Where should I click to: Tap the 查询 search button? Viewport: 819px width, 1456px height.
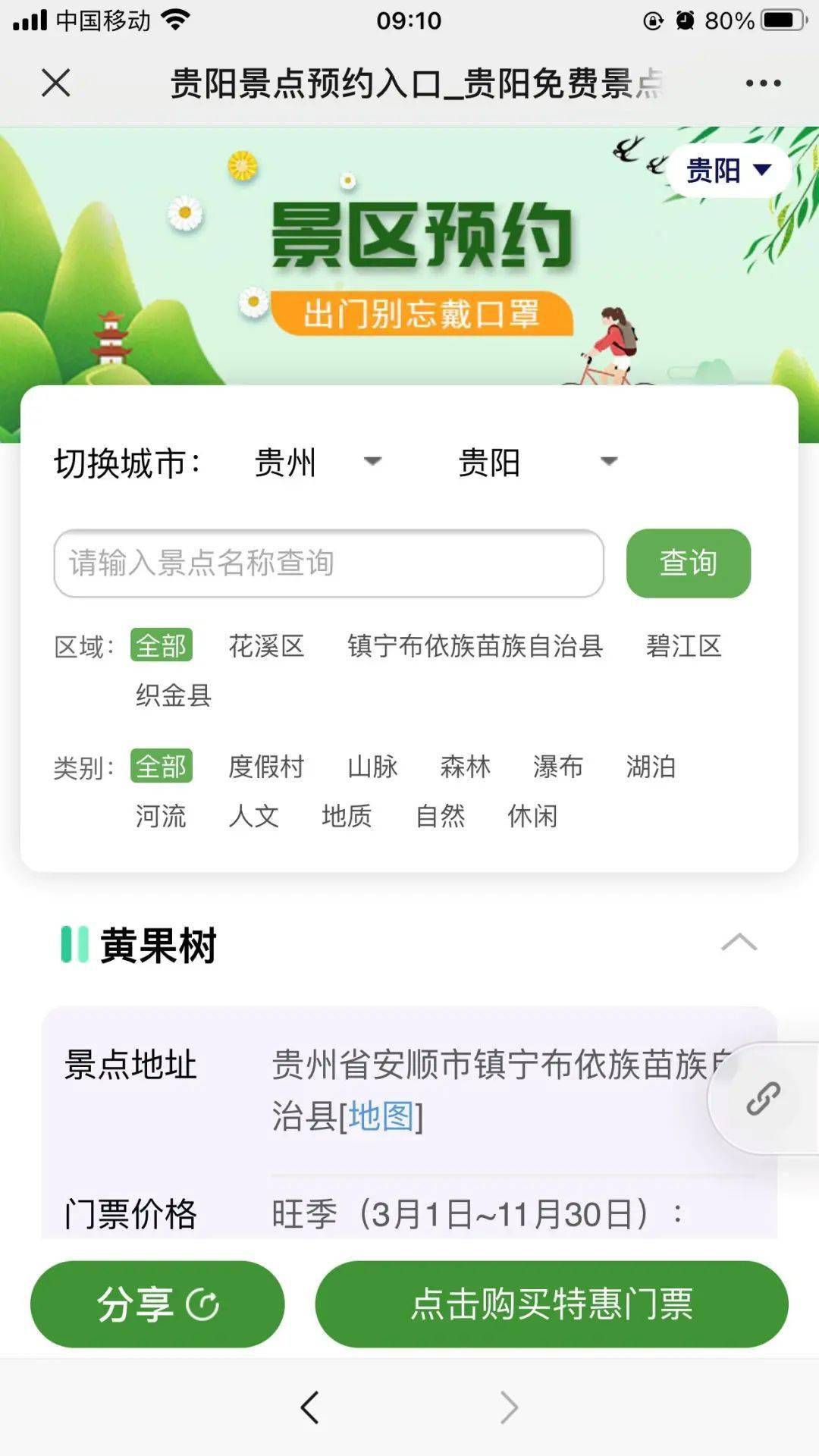688,563
